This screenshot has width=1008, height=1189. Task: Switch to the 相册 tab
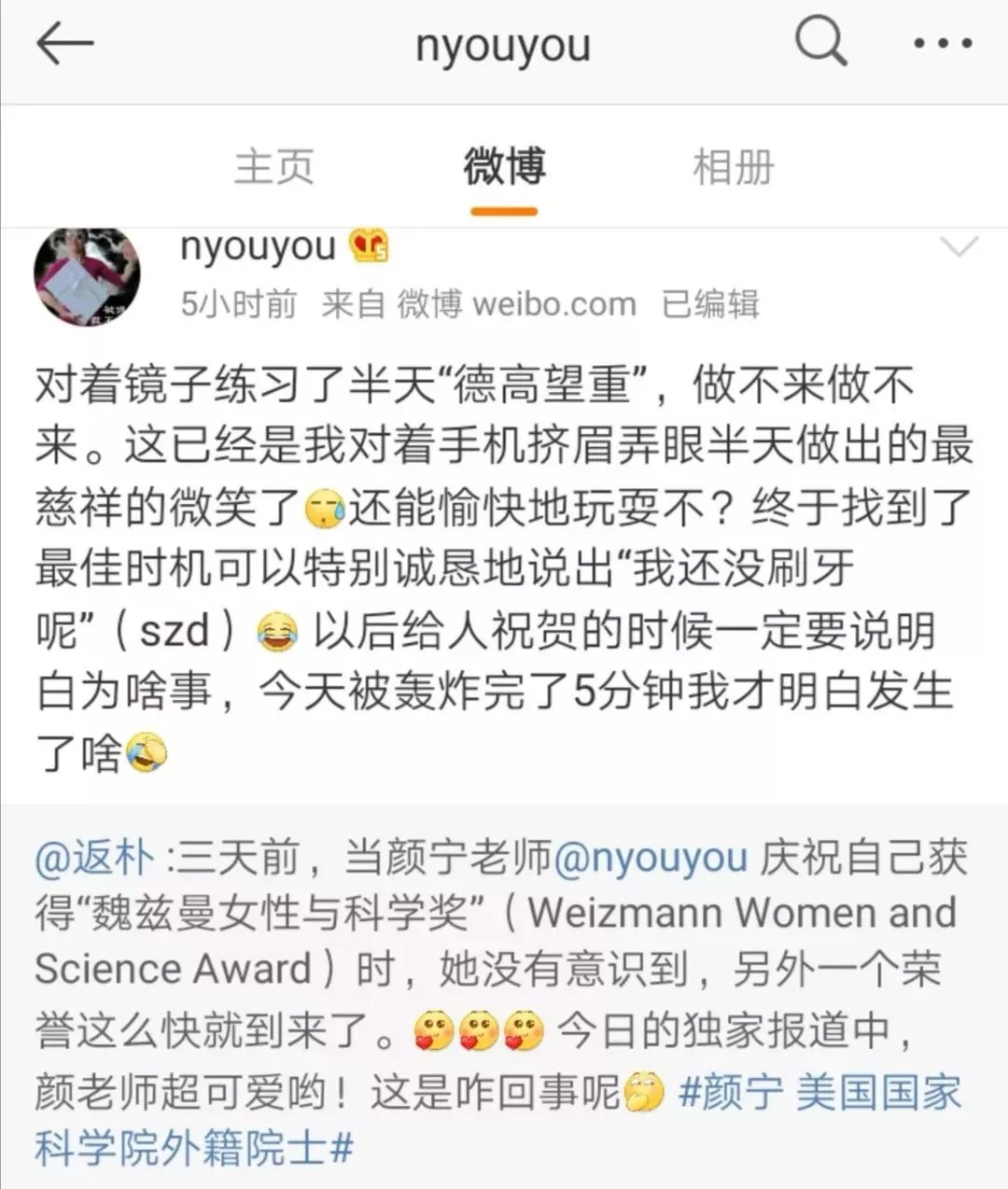point(734,167)
